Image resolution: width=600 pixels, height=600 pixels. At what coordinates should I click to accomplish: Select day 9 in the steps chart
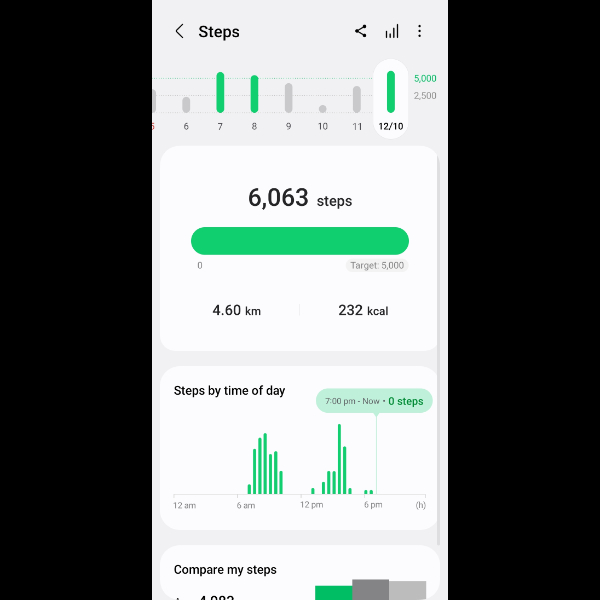(288, 98)
